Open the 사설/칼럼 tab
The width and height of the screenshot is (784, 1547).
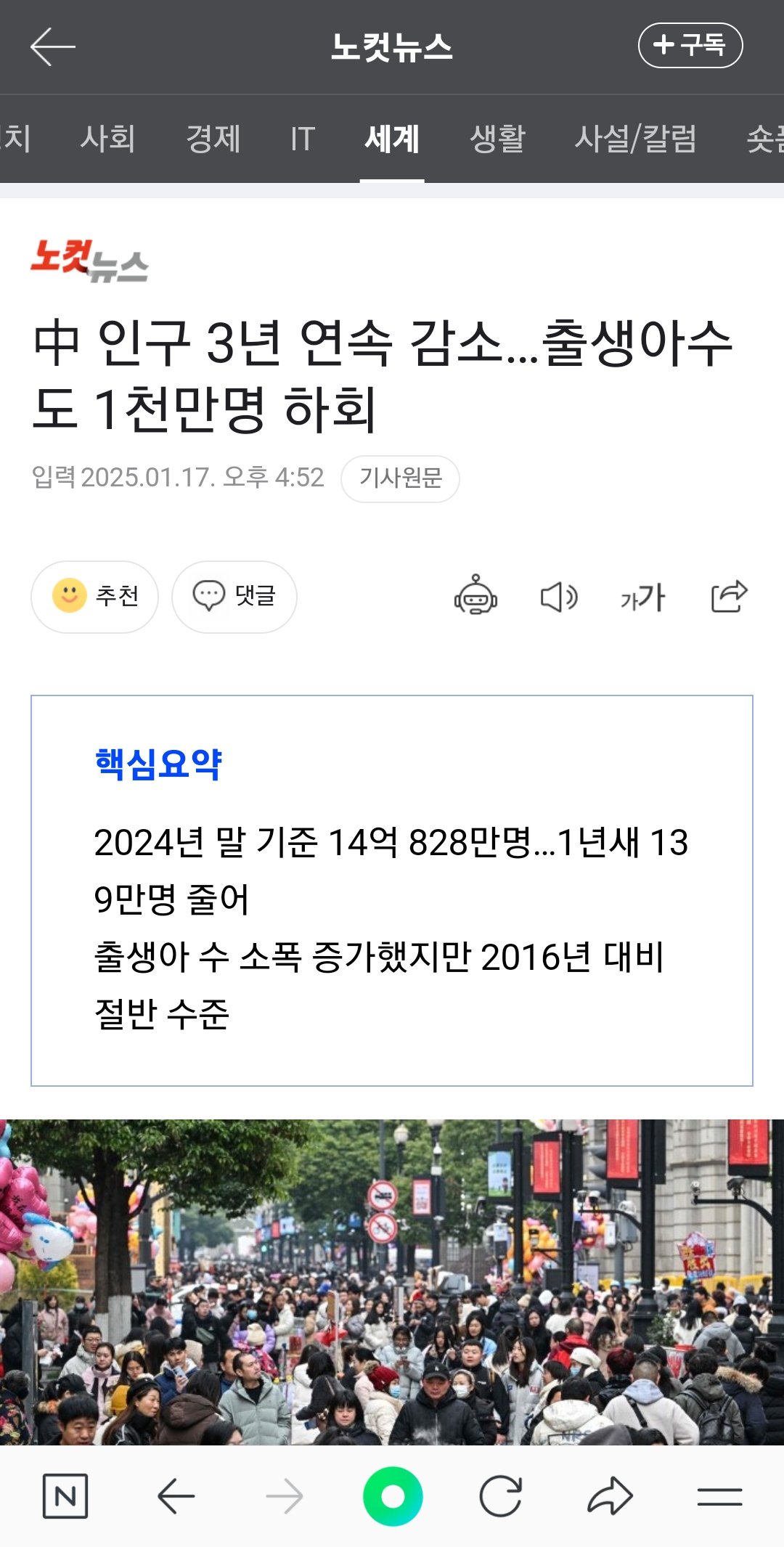(635, 139)
